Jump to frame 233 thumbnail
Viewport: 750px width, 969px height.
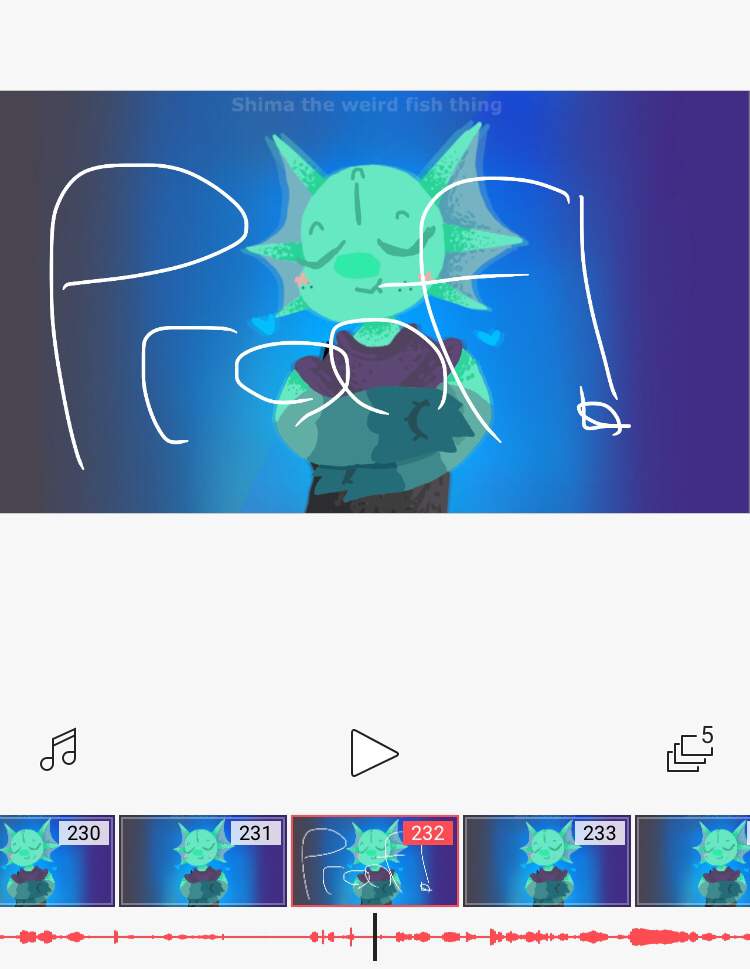coord(546,861)
